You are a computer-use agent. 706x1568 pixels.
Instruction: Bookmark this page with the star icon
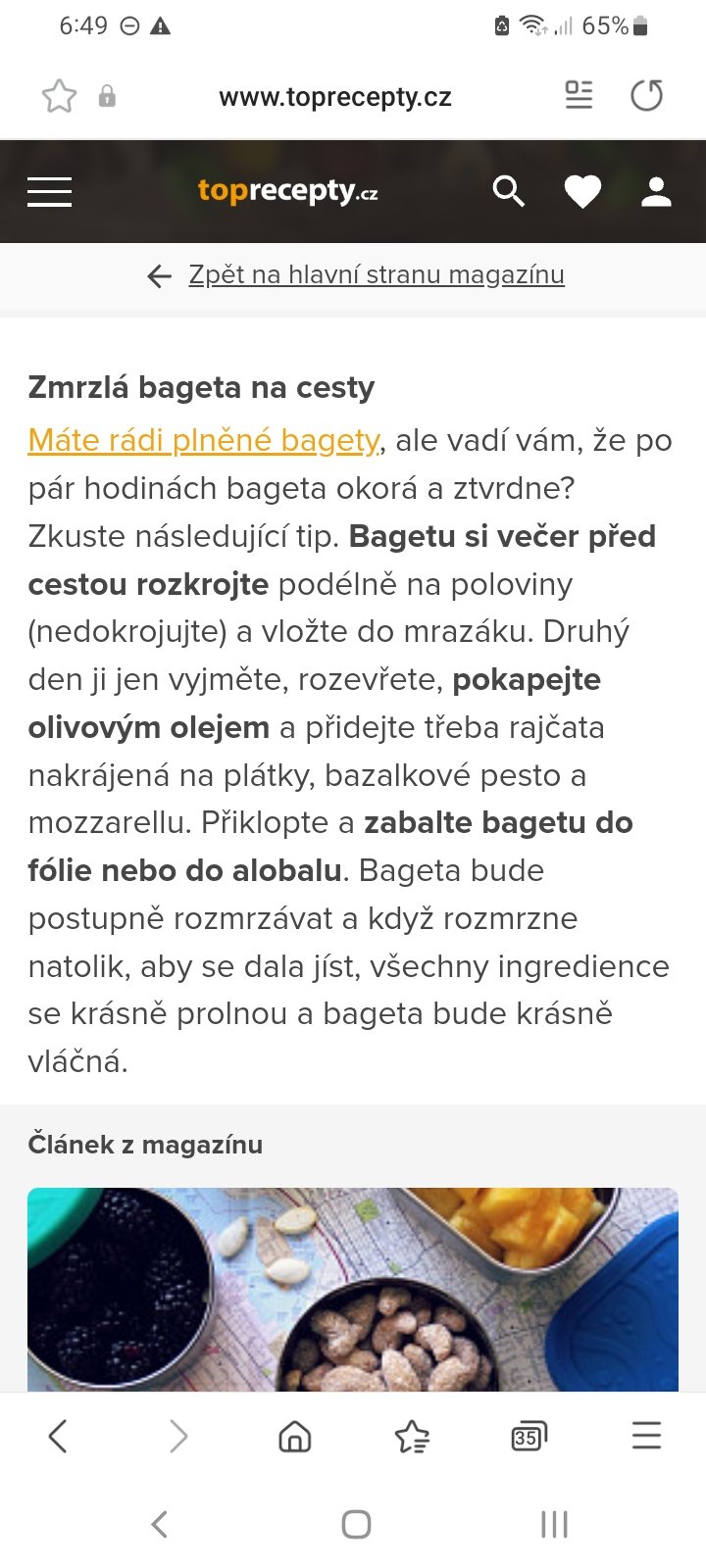click(x=59, y=96)
